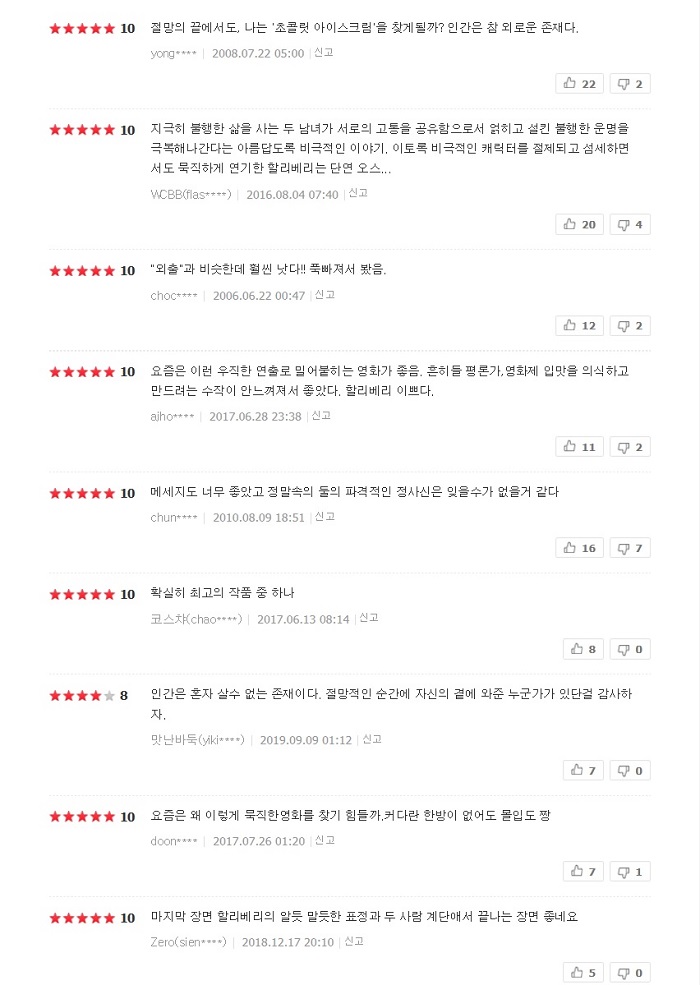Like the review by 맛난바둑(yiki****)
This screenshot has height=985, width=700.
(x=583, y=770)
